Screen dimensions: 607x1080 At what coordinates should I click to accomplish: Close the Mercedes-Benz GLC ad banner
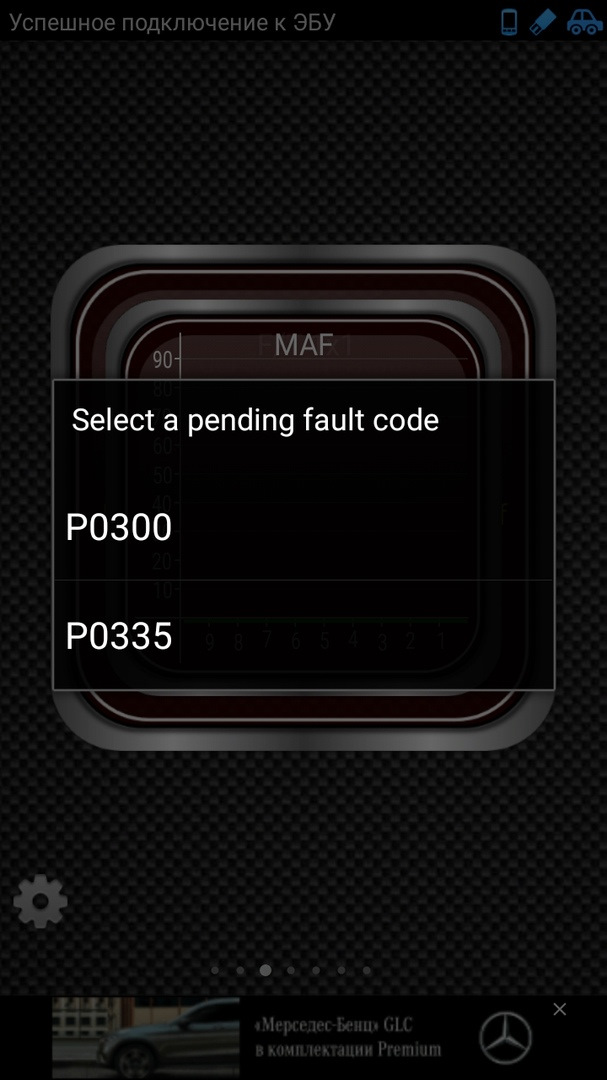(x=560, y=1009)
